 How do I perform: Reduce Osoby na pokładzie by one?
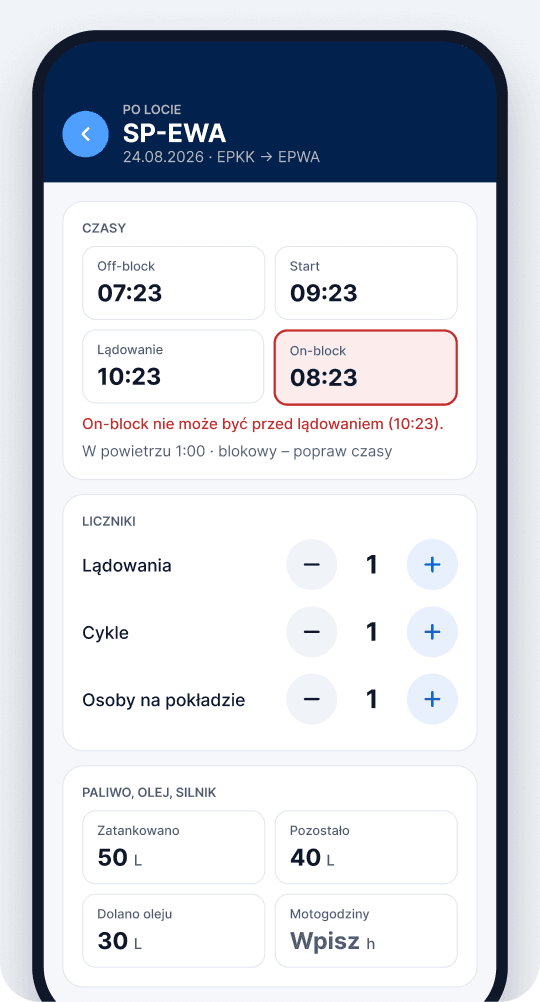click(311, 699)
